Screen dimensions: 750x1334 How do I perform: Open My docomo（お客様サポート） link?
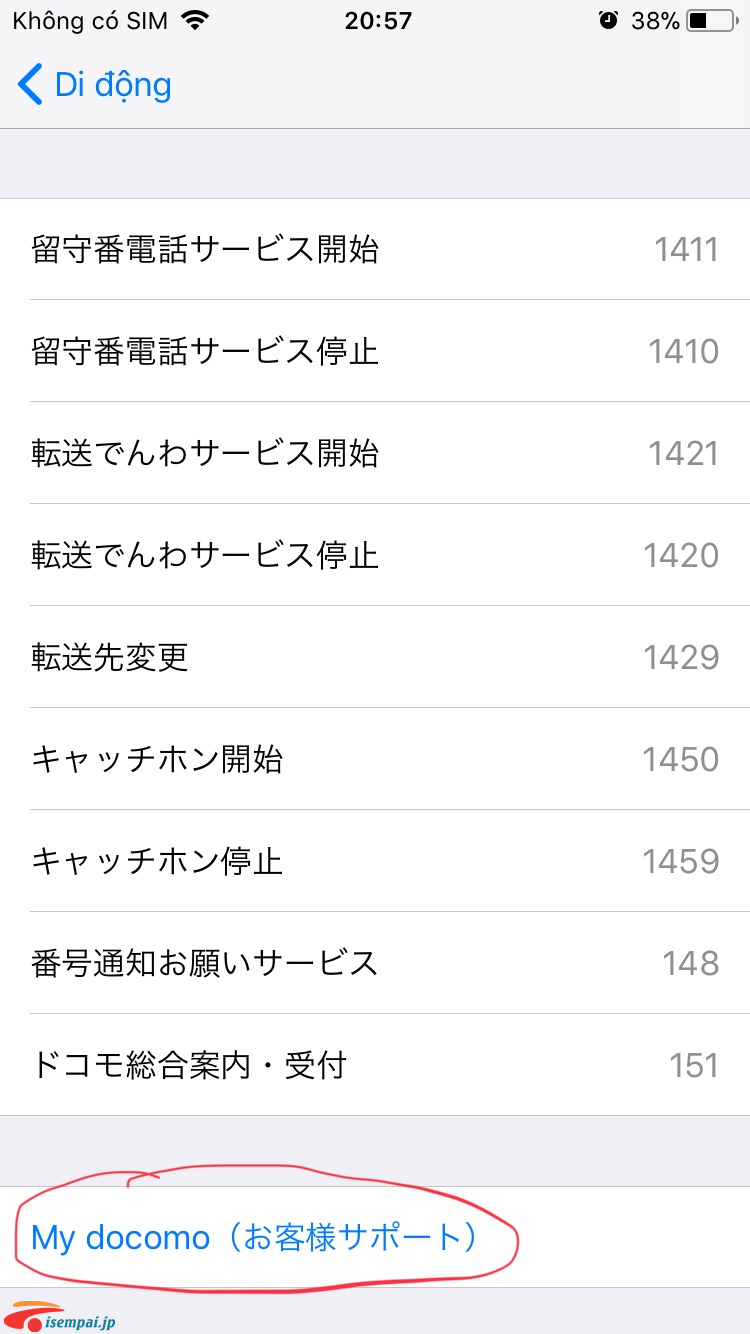click(254, 1237)
